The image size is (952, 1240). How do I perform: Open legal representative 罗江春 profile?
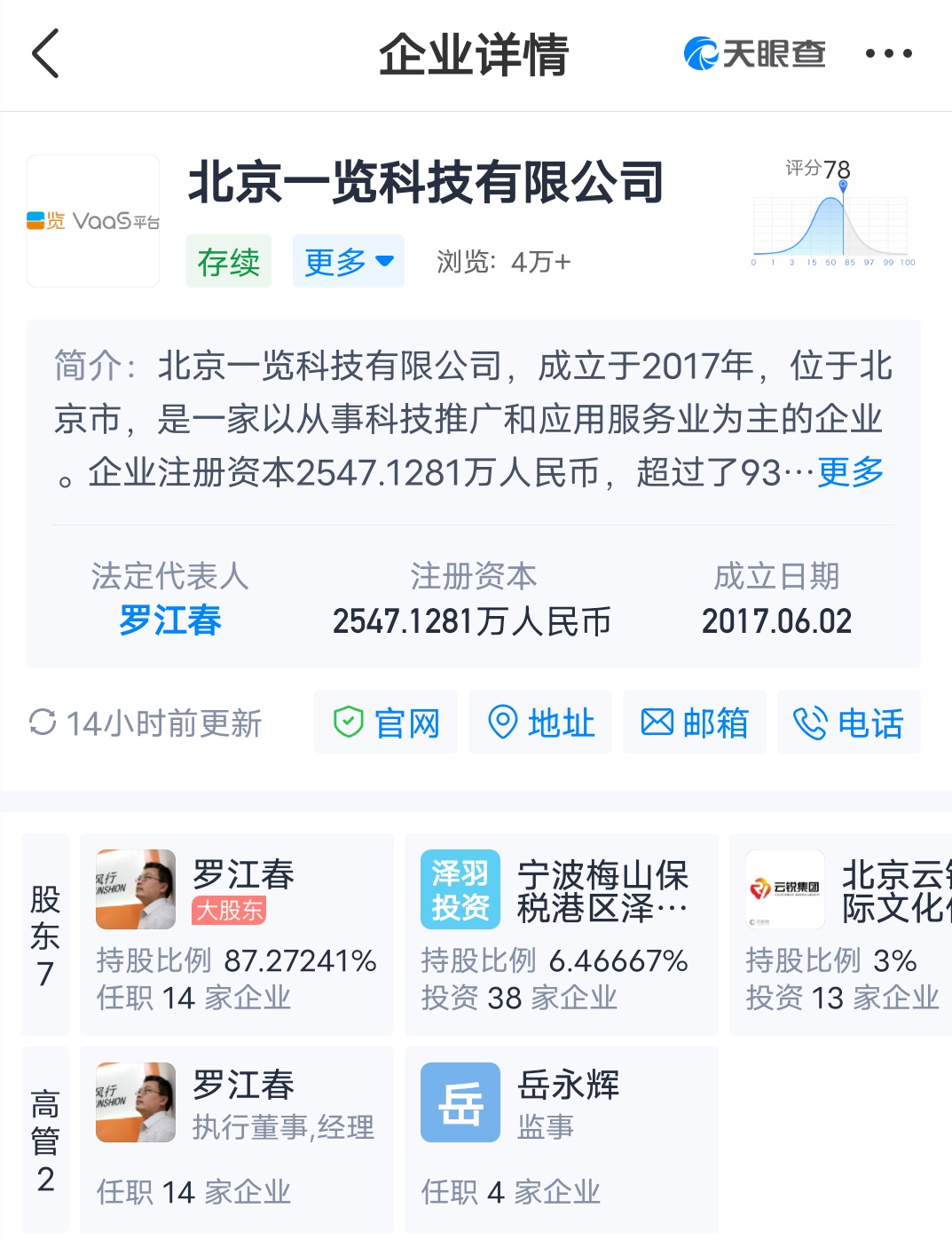click(169, 620)
